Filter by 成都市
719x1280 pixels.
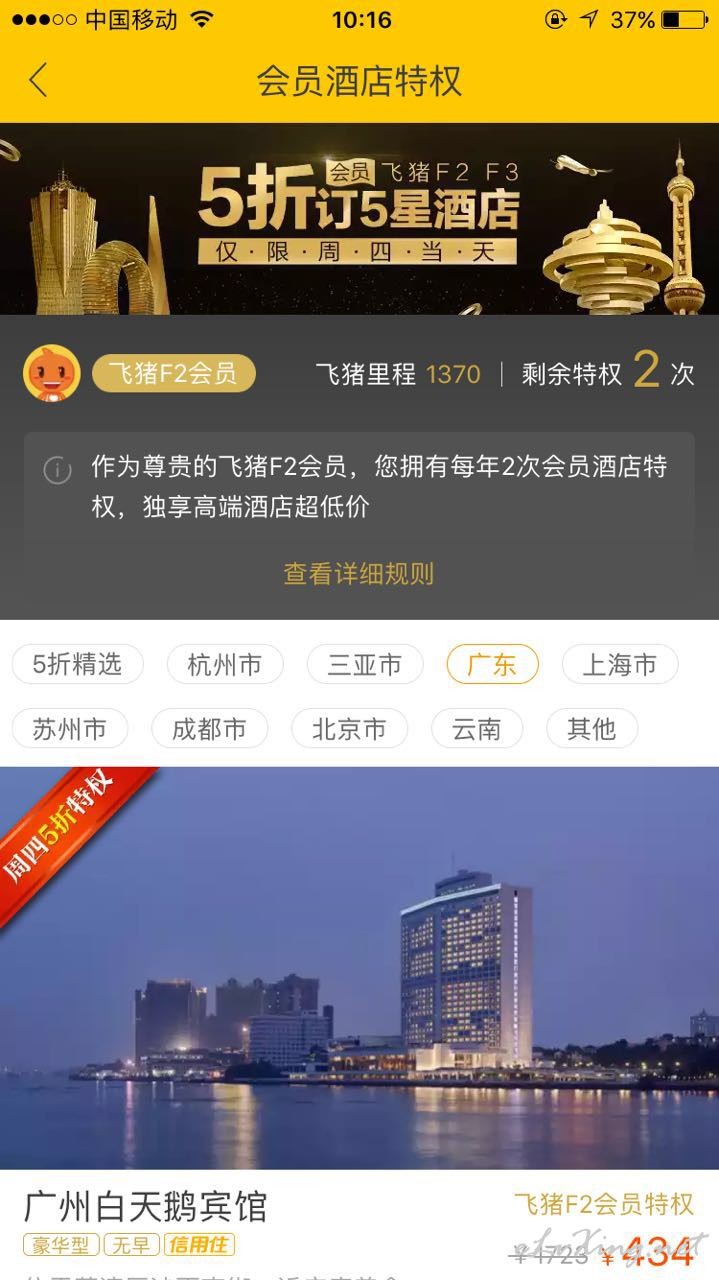210,729
